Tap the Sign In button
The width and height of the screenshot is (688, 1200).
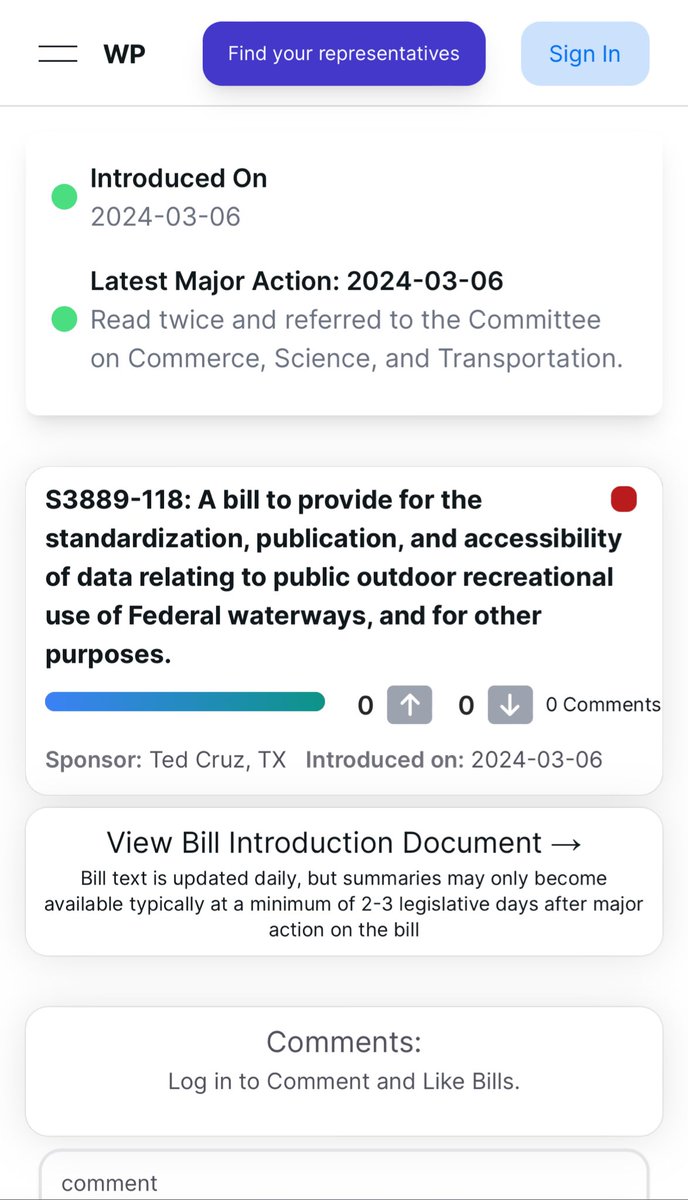pyautogui.click(x=585, y=54)
